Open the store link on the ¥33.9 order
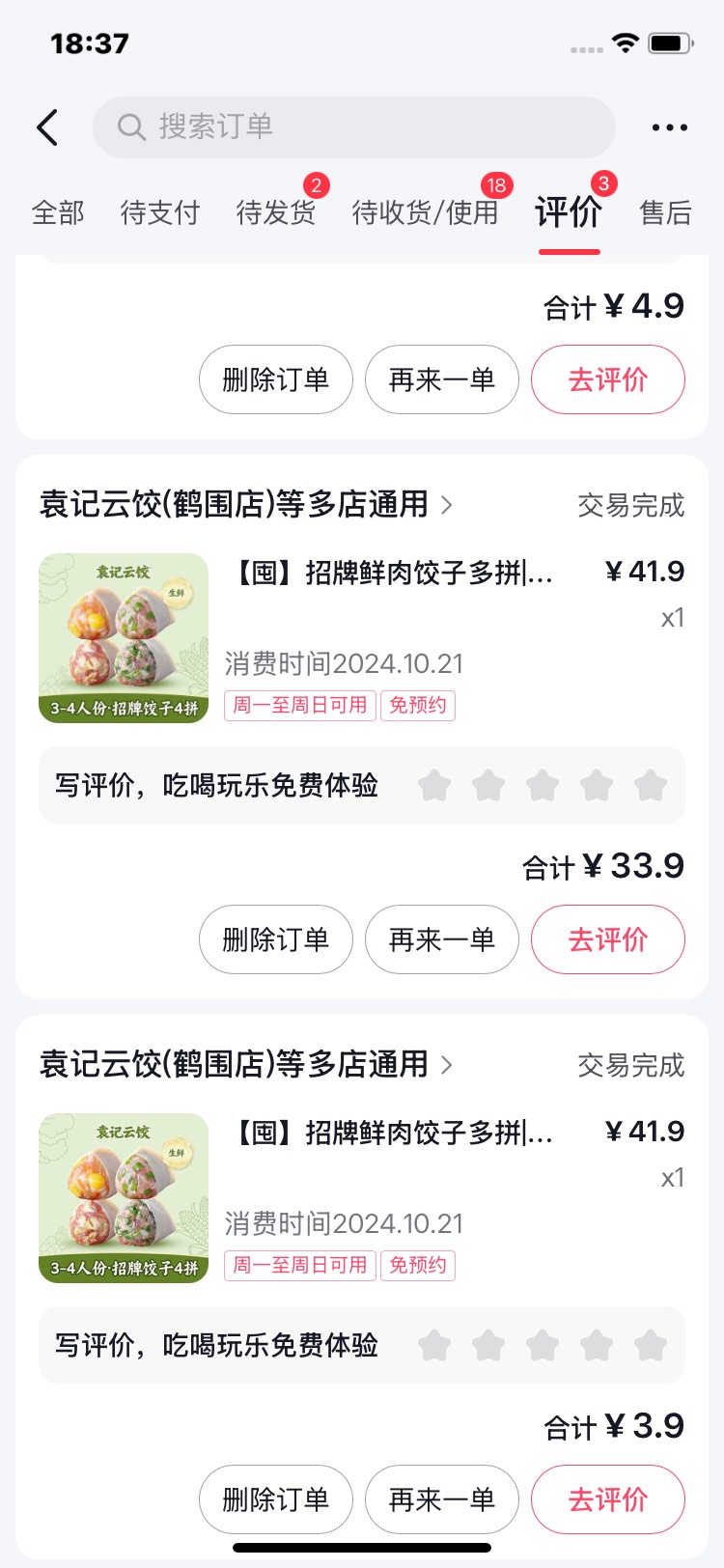The image size is (724, 1568). pos(245,504)
